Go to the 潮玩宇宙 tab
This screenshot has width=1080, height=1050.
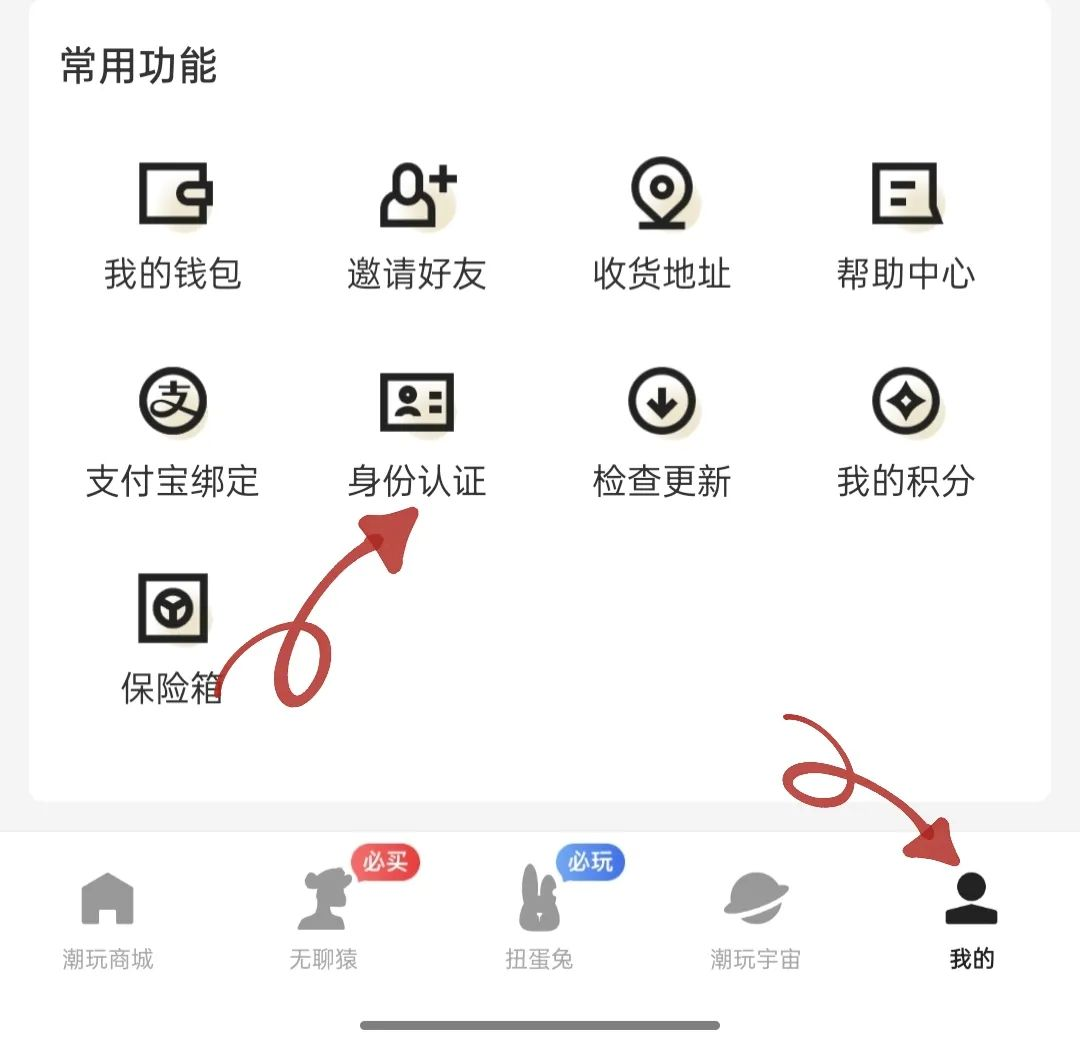756,920
